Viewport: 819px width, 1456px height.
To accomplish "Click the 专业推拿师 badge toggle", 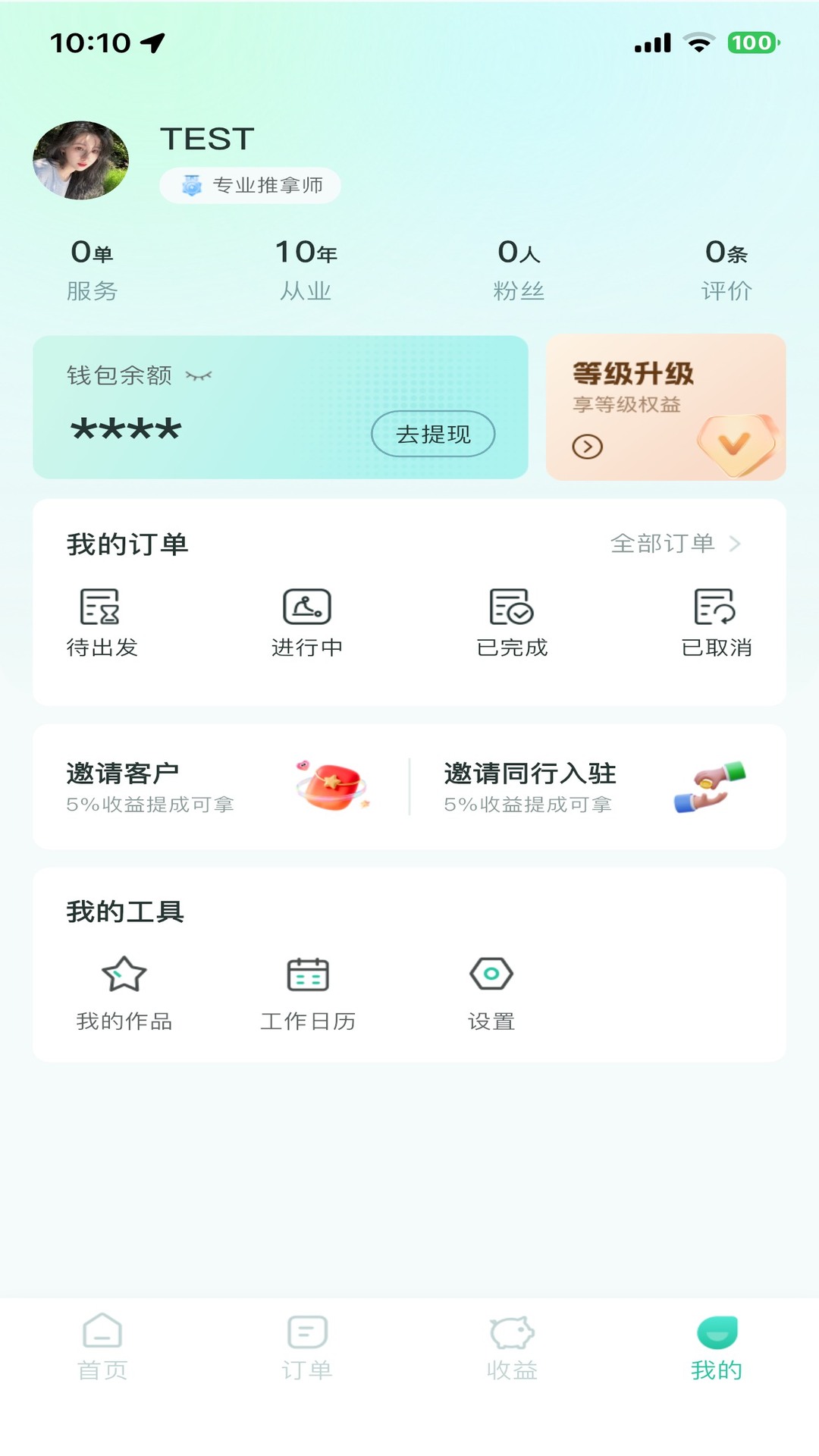I will tap(250, 184).
